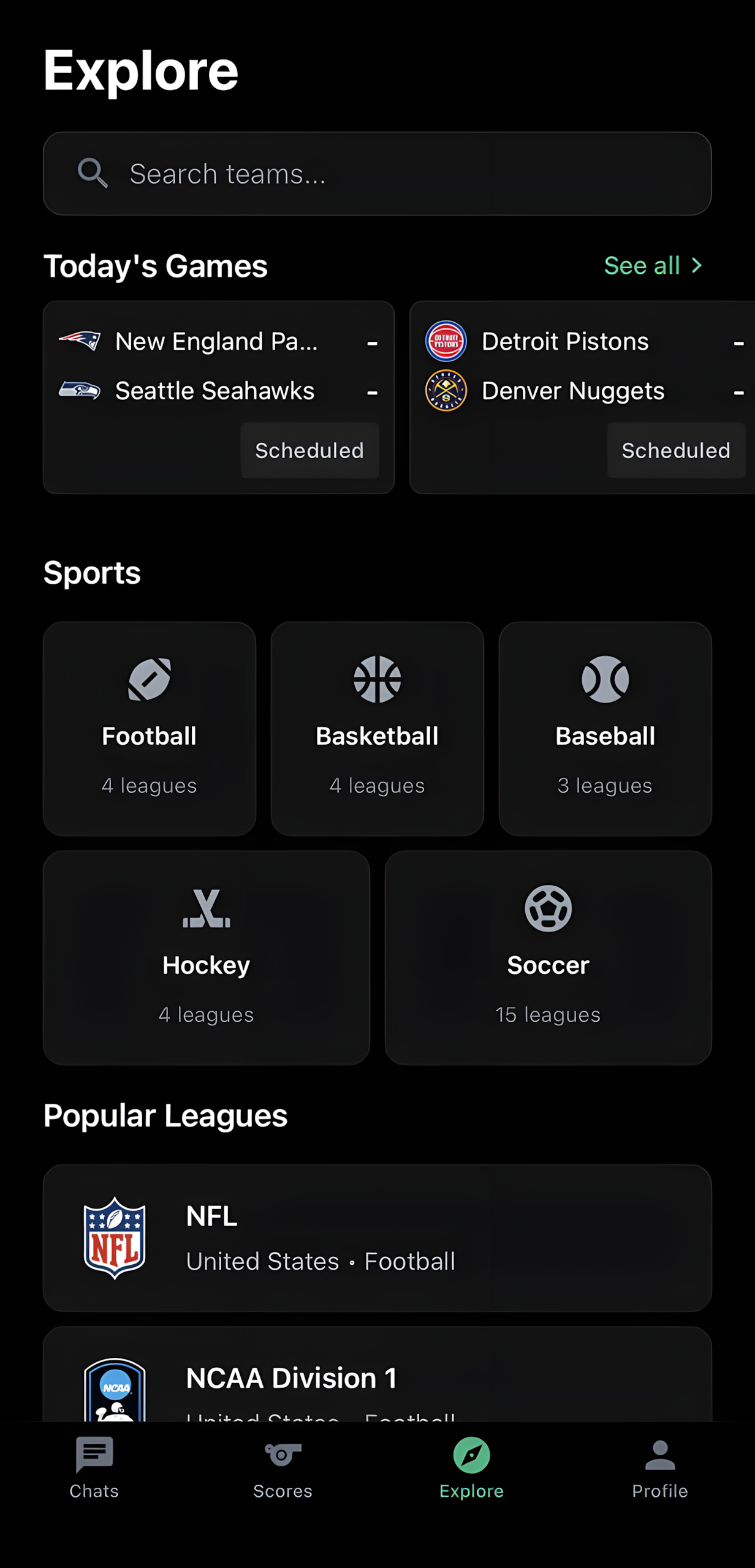Click the Search teams input field
Viewport: 755px width, 1568px height.
[x=377, y=173]
